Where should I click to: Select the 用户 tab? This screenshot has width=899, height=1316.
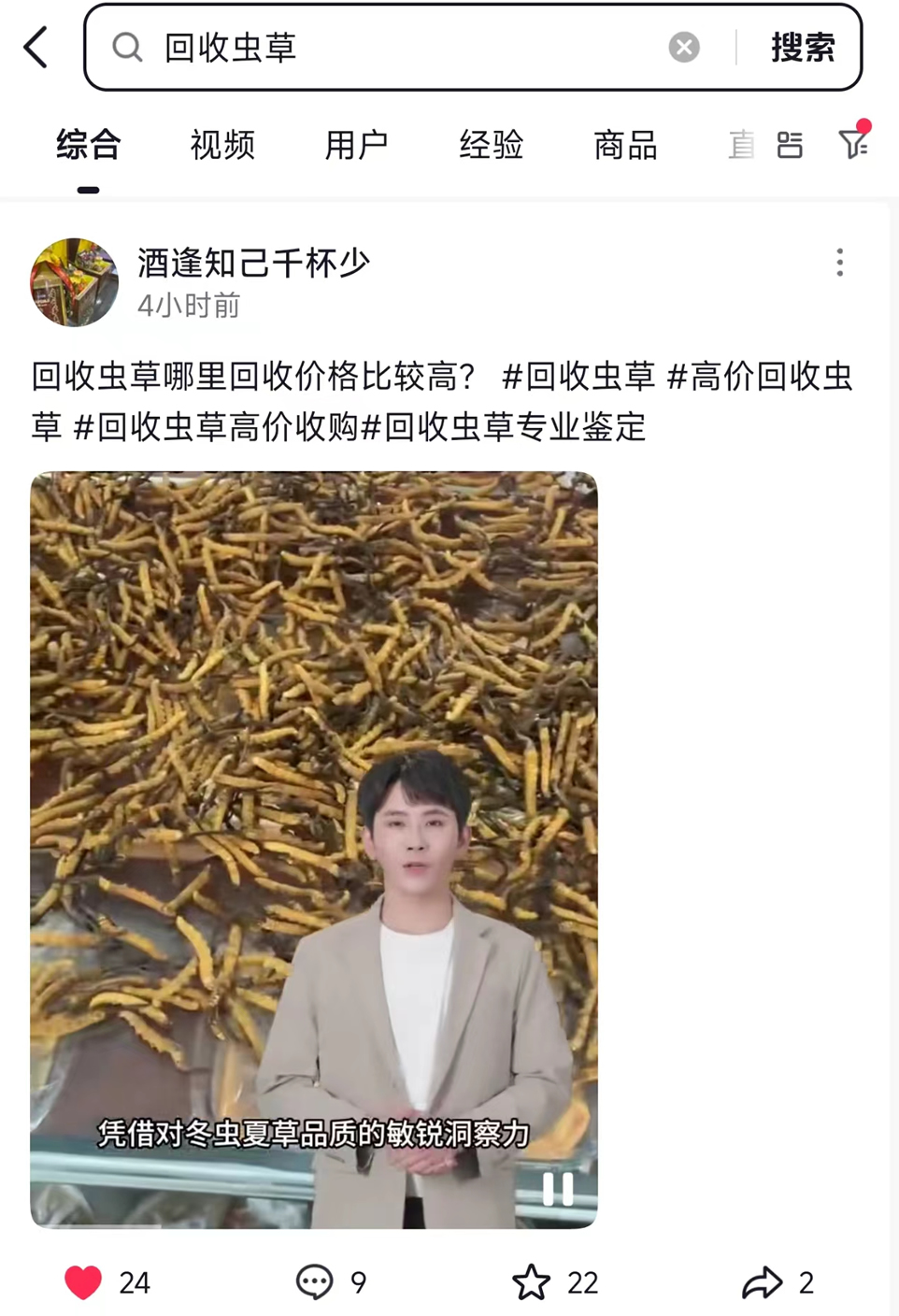(356, 146)
